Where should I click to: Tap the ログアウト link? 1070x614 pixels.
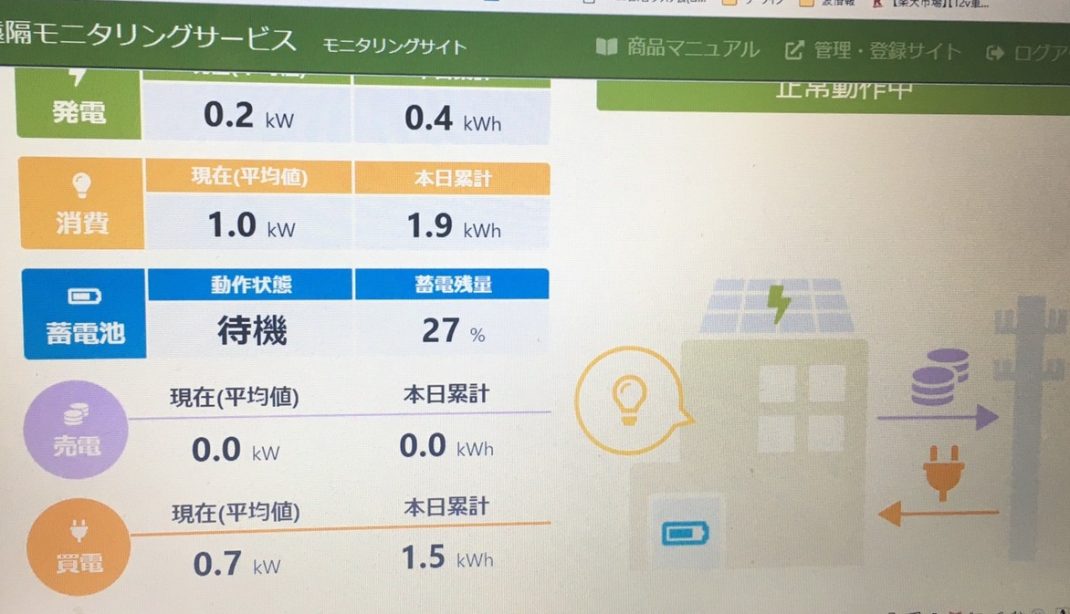point(1030,53)
